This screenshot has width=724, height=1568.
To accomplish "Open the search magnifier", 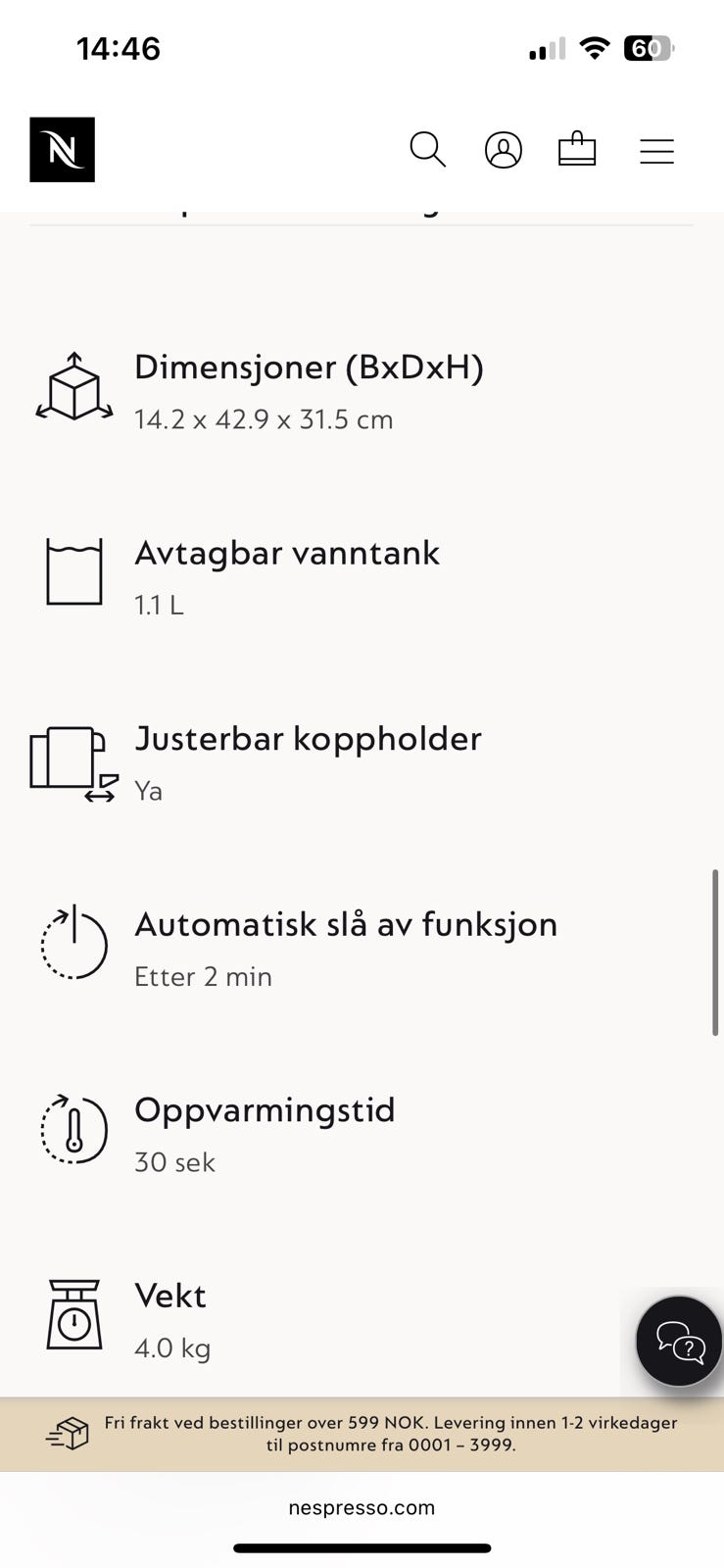I will click(x=427, y=150).
